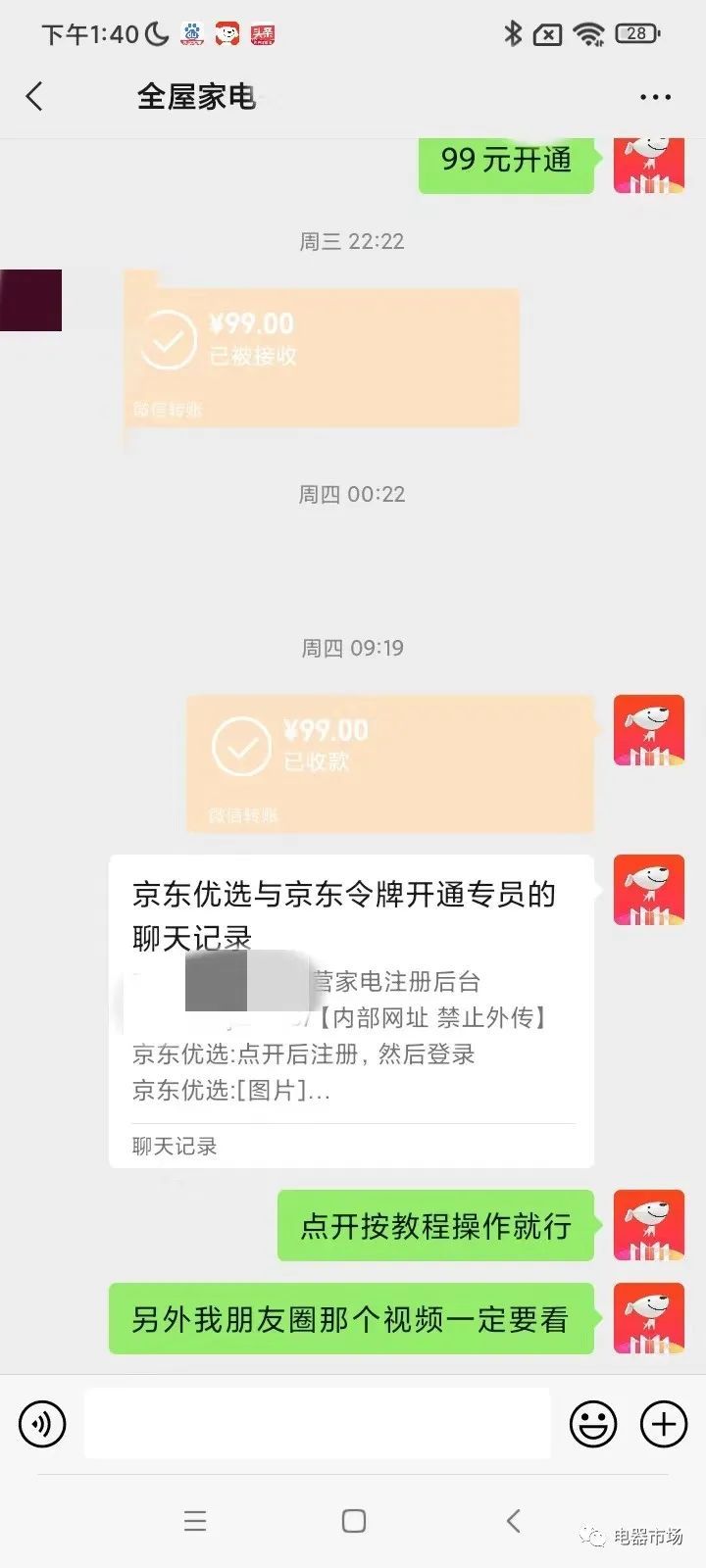Switch to voice message input

(42, 1423)
